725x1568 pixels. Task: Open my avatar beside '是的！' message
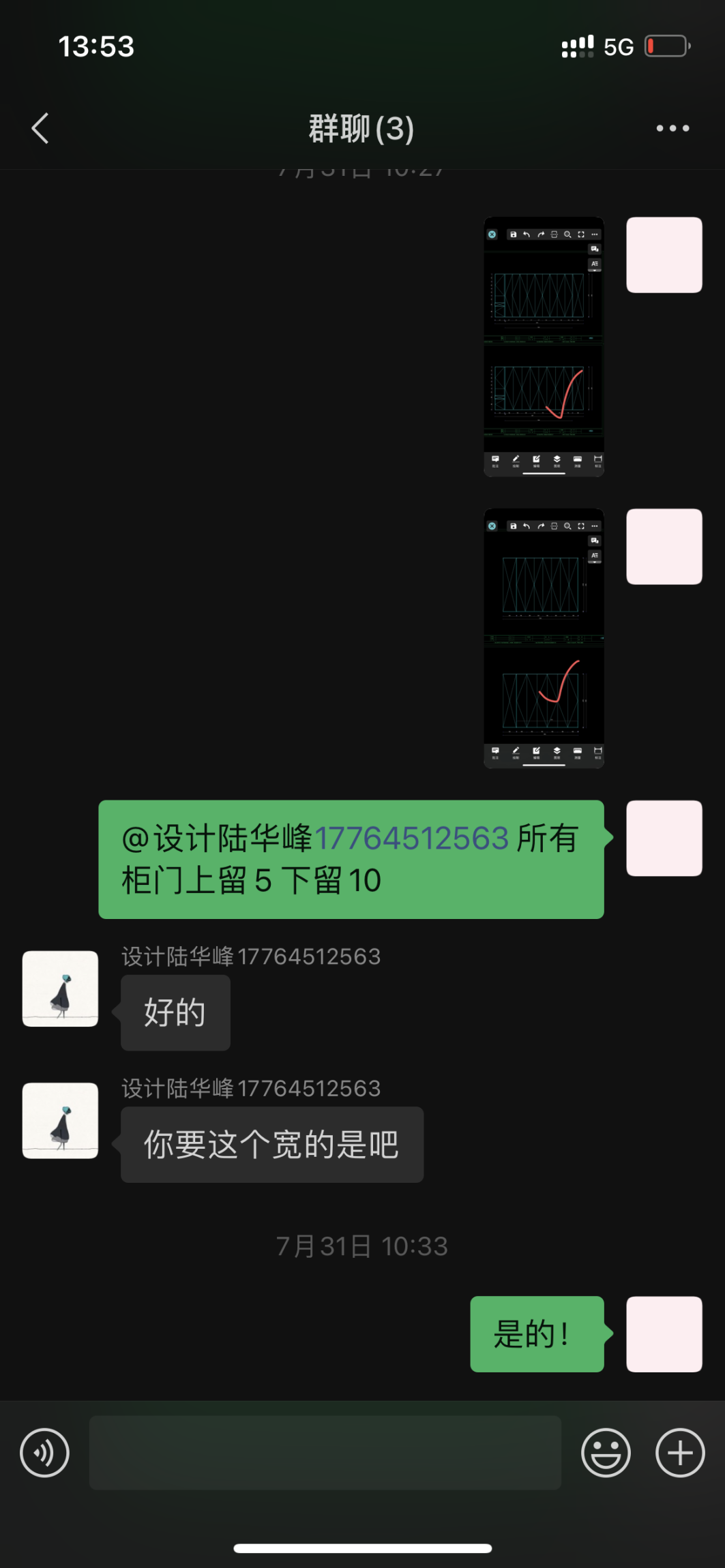(x=664, y=1334)
